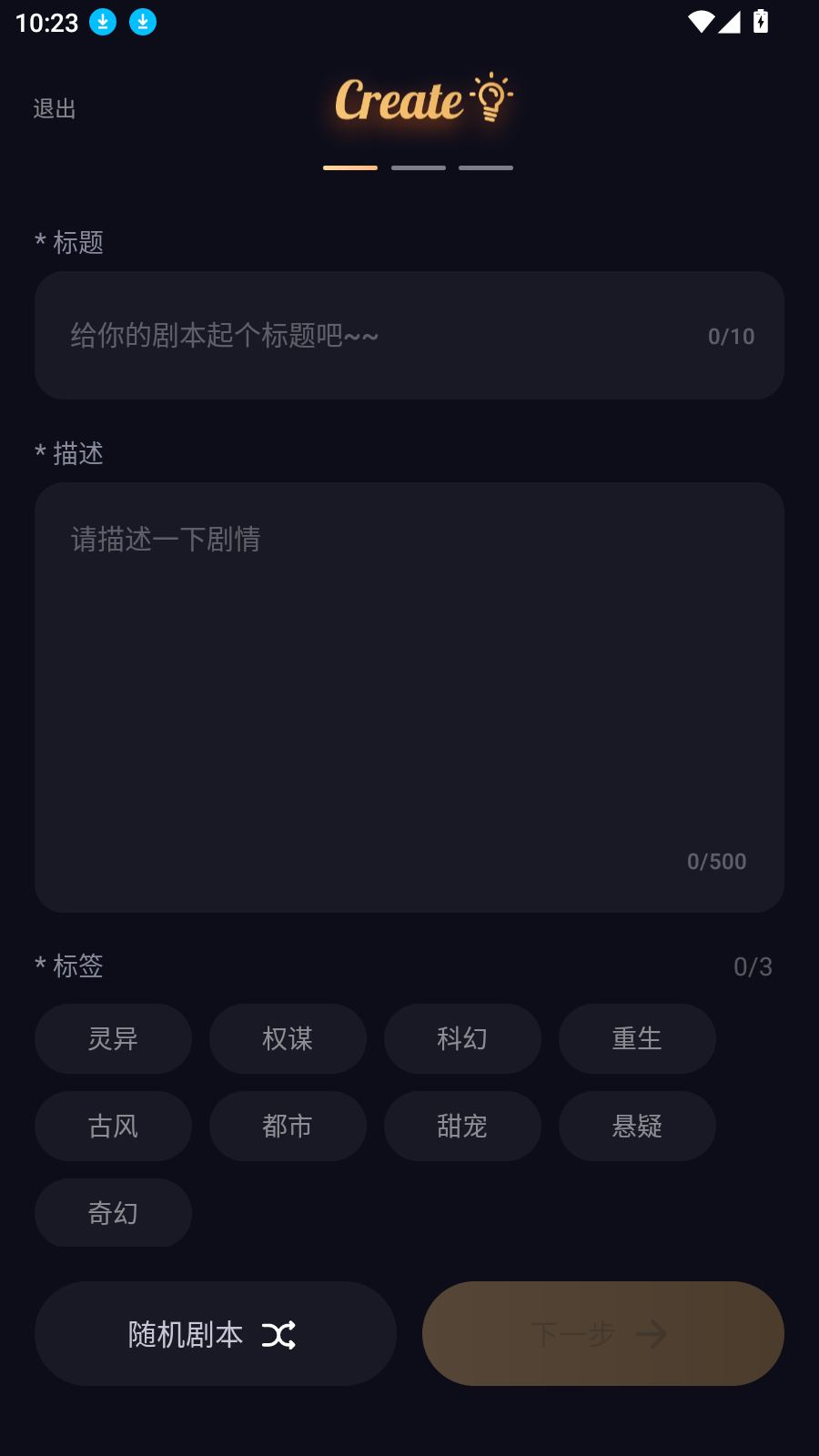
Task: Click the arrow icon on 下一步 button
Action: tap(653, 1334)
